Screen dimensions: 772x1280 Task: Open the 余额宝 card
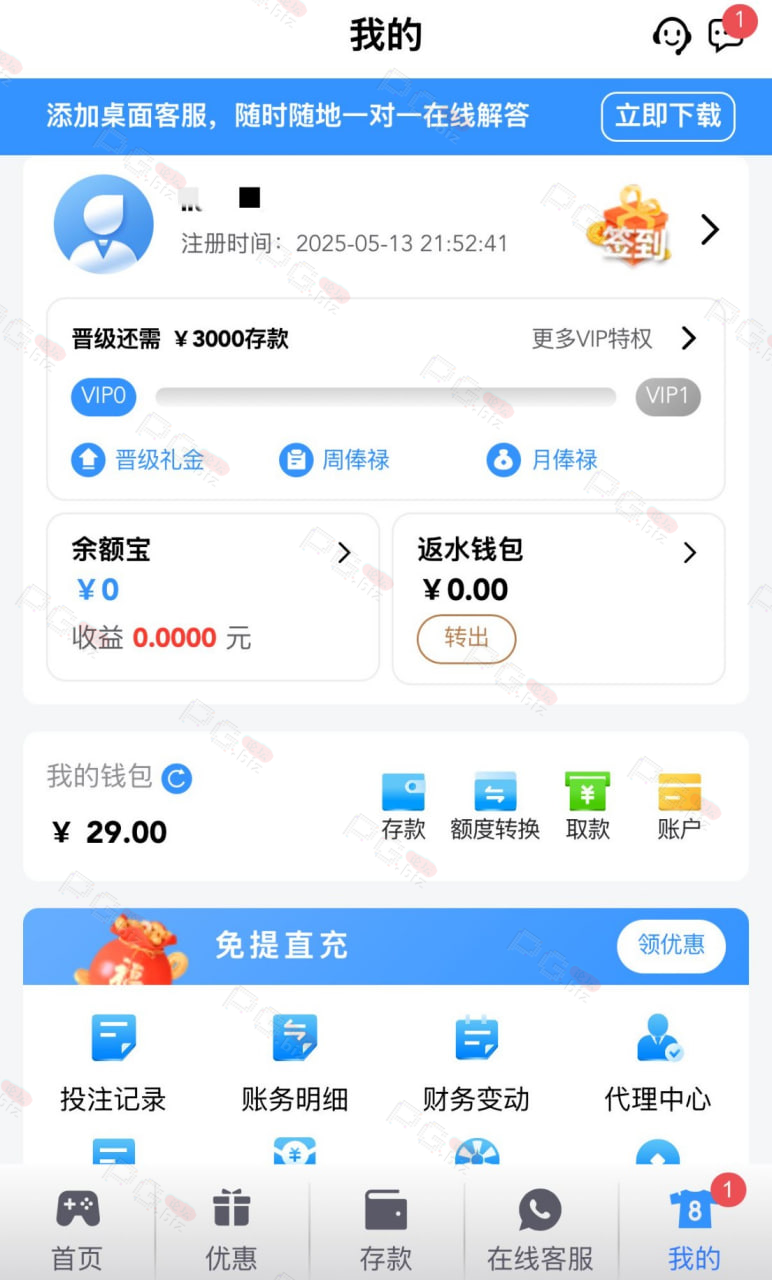click(213, 598)
